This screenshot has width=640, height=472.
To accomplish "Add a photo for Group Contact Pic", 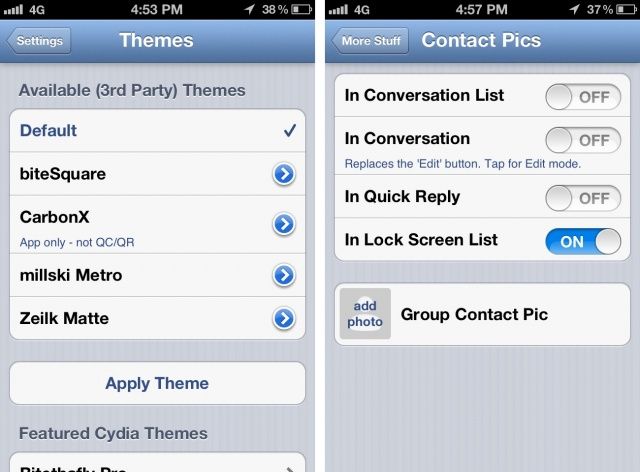I will (365, 315).
